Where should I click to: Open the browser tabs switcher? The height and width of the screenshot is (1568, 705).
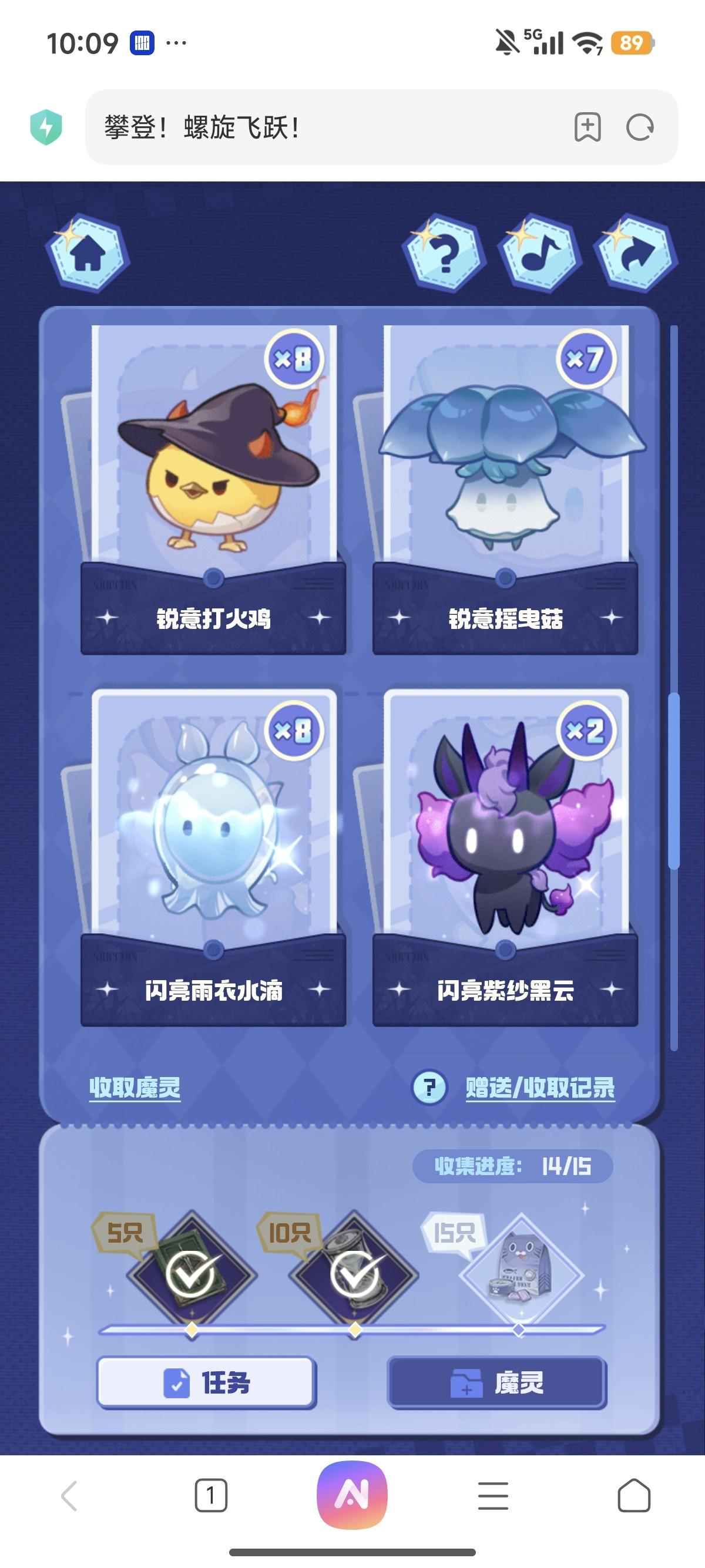(x=211, y=1496)
